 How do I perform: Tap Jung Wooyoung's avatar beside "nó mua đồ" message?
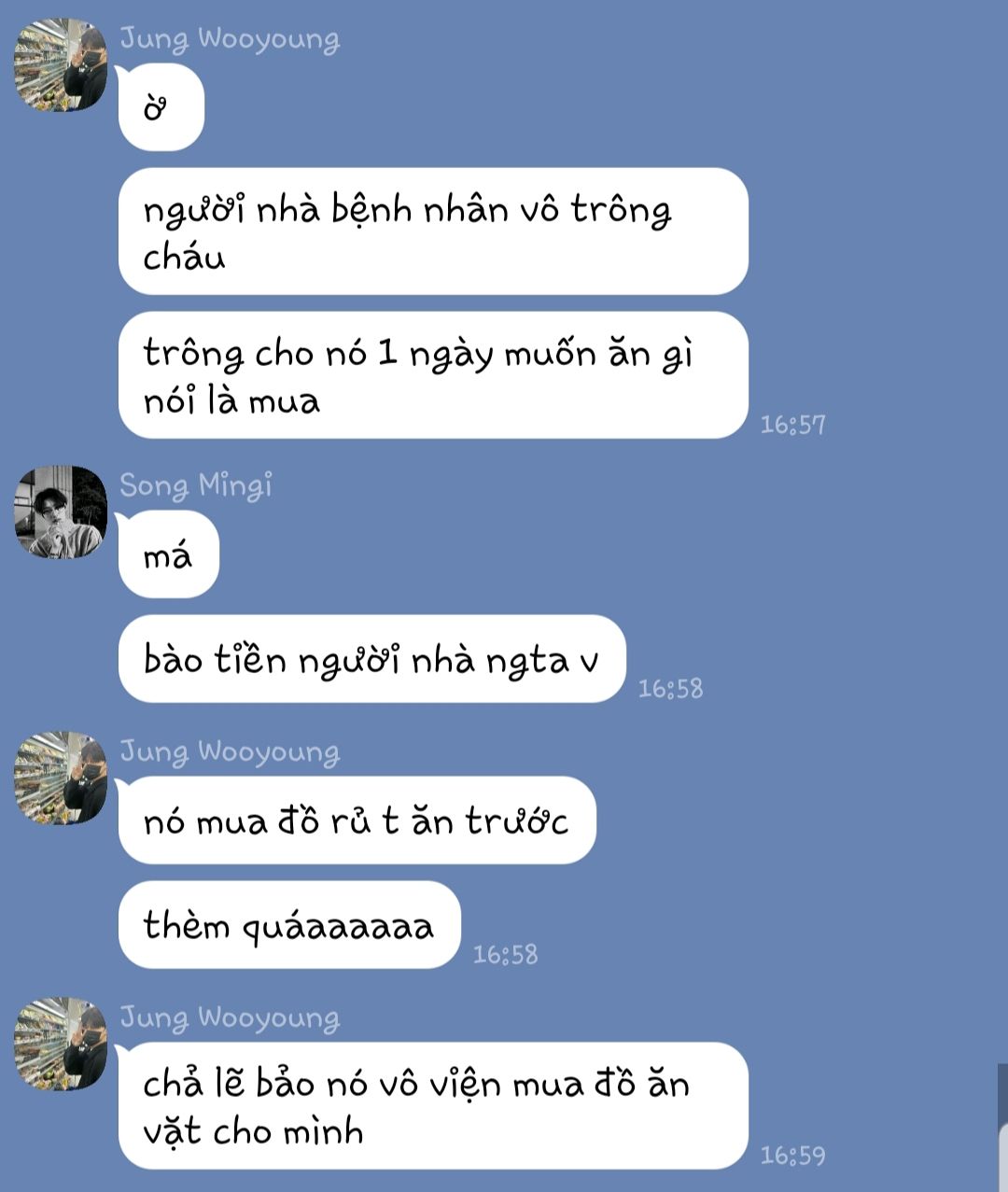click(x=61, y=778)
